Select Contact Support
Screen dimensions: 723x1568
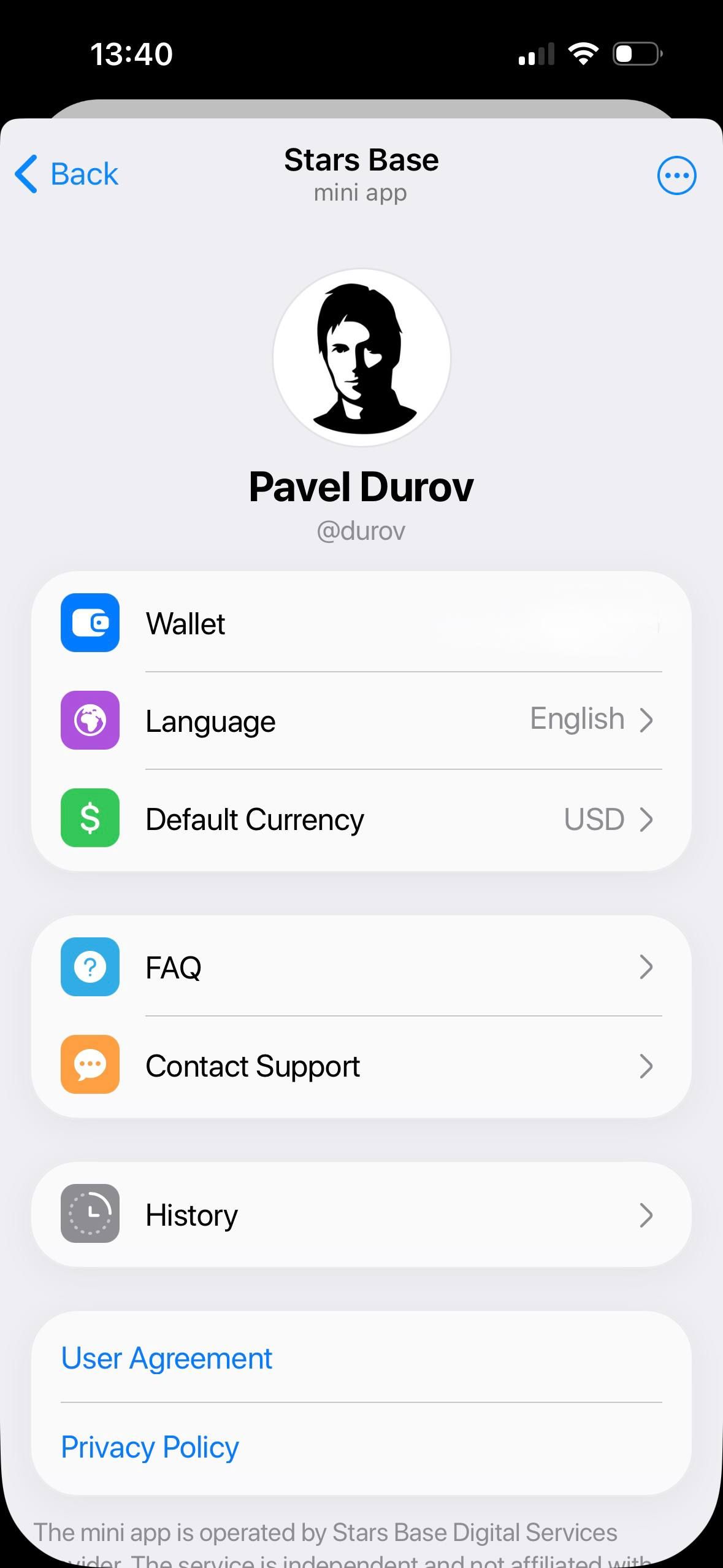pos(361,1066)
